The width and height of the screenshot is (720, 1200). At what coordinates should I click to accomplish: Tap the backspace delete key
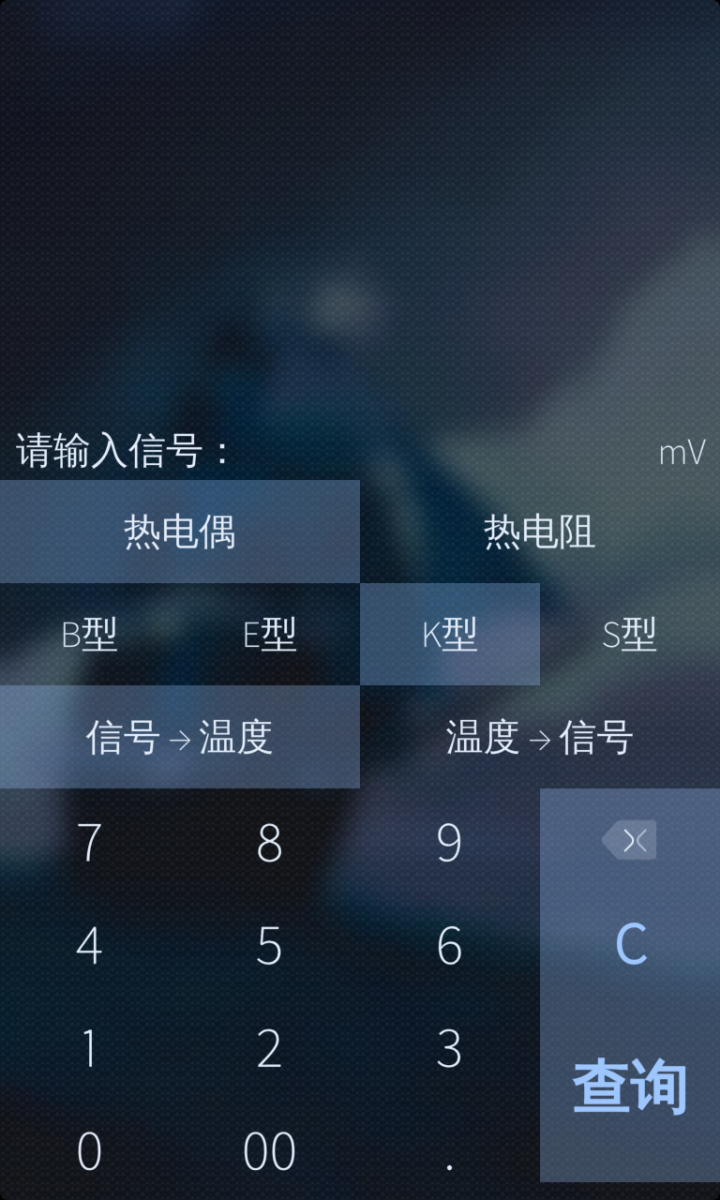[x=630, y=840]
